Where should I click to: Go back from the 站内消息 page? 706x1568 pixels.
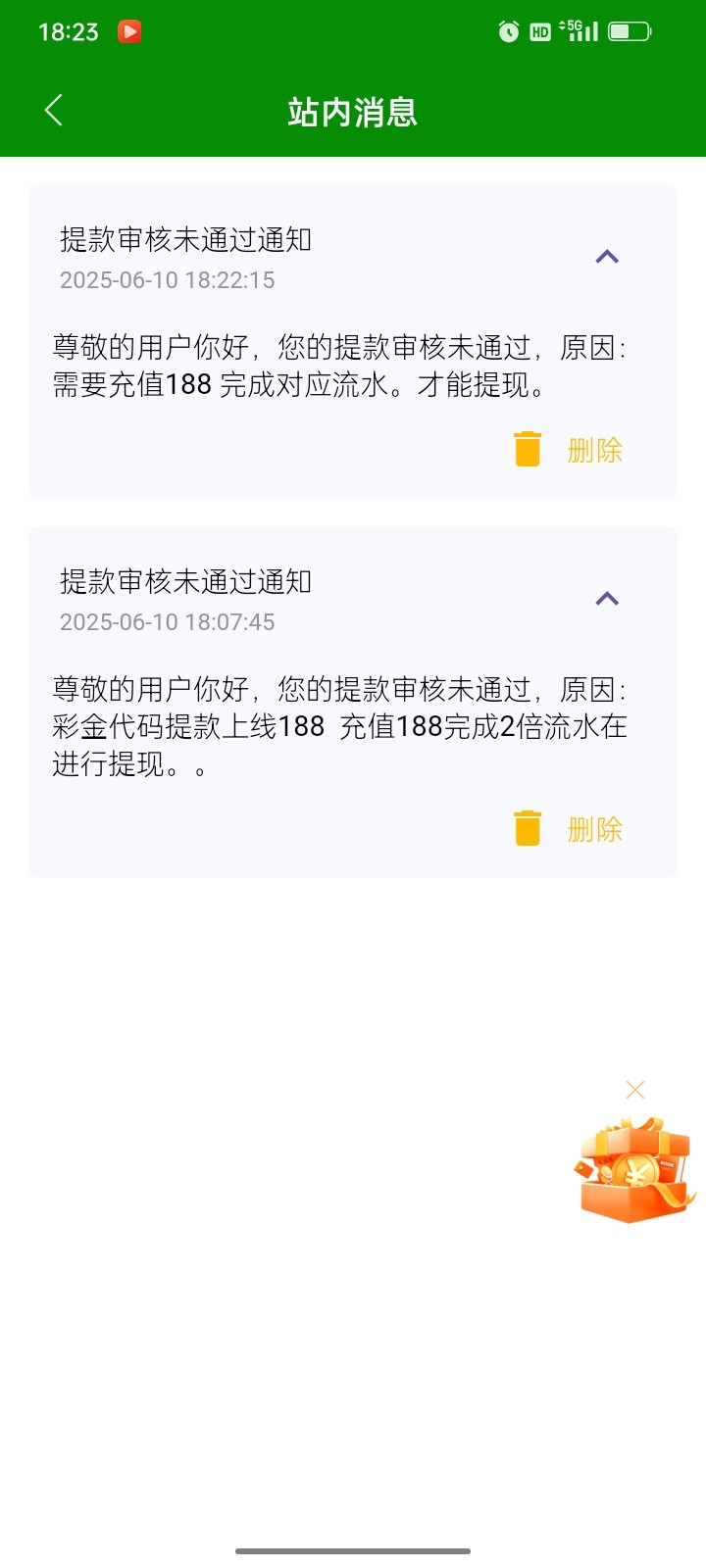pyautogui.click(x=54, y=111)
